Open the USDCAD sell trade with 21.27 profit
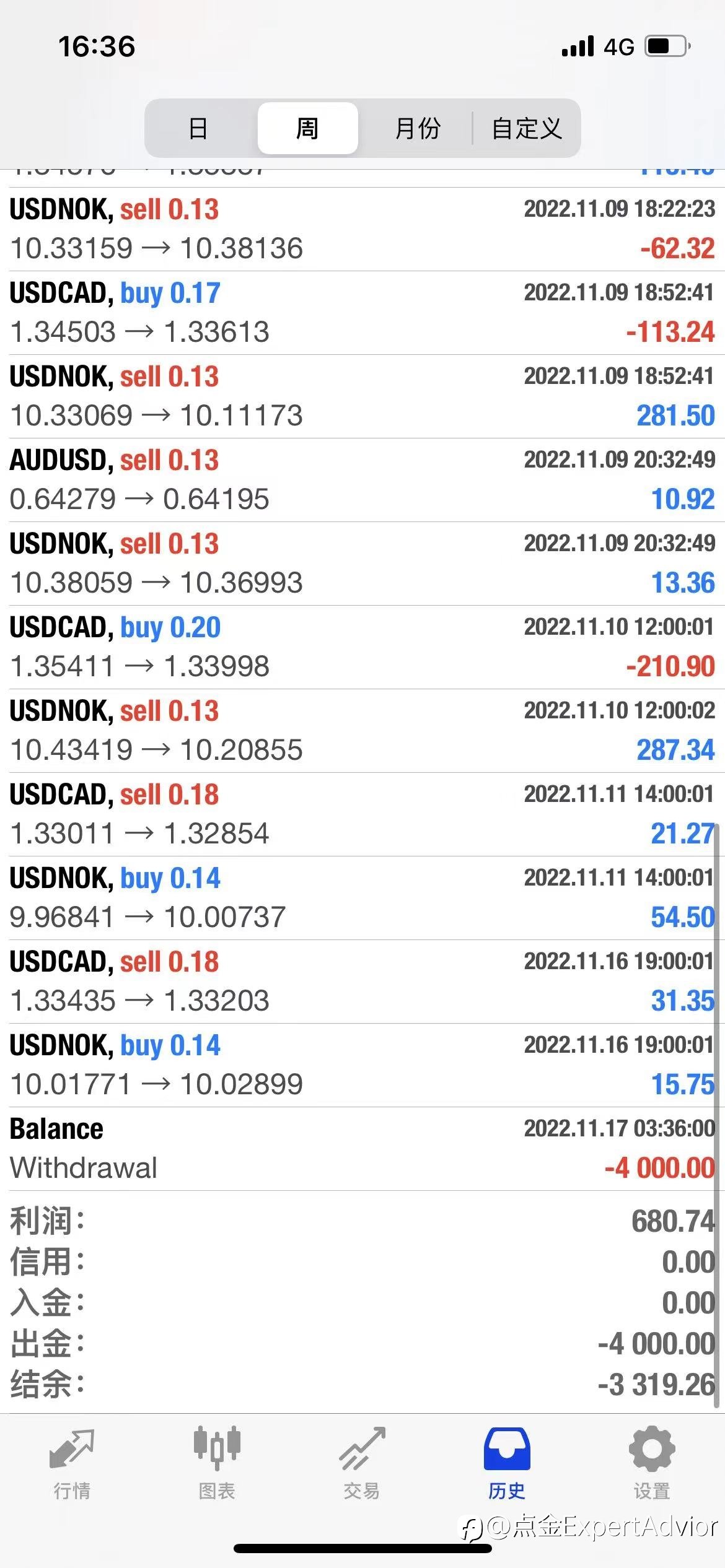The width and height of the screenshot is (725, 1568). click(362, 814)
